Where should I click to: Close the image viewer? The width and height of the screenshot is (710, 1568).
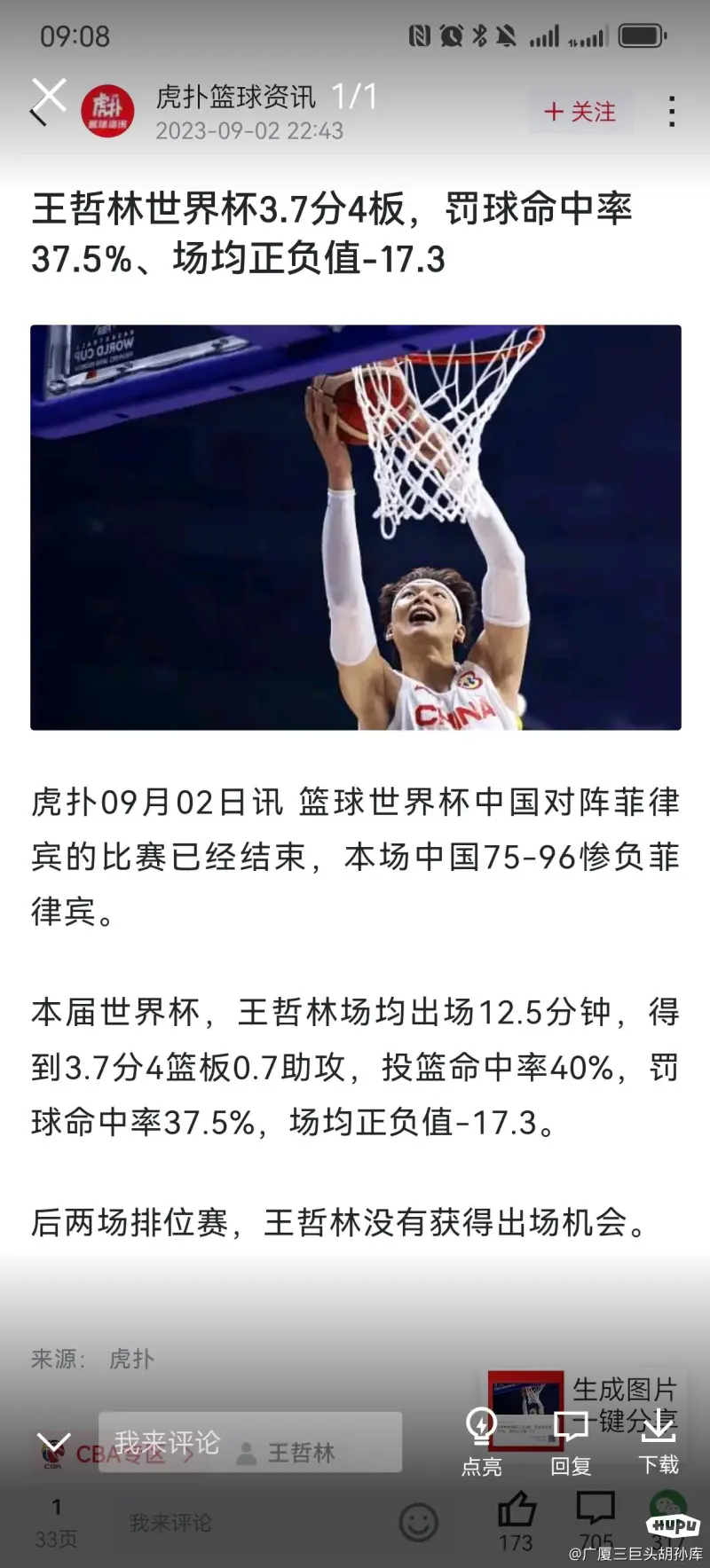click(50, 95)
